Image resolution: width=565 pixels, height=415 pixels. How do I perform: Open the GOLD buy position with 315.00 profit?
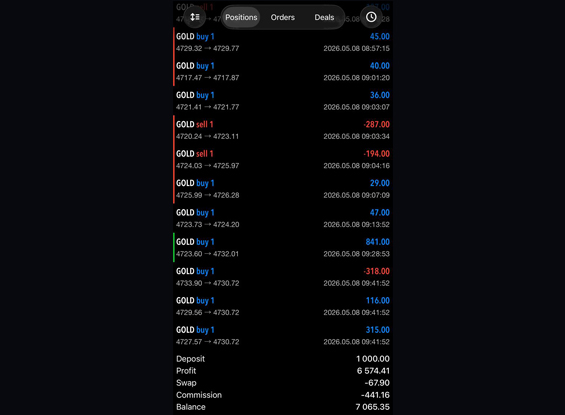[283, 335]
